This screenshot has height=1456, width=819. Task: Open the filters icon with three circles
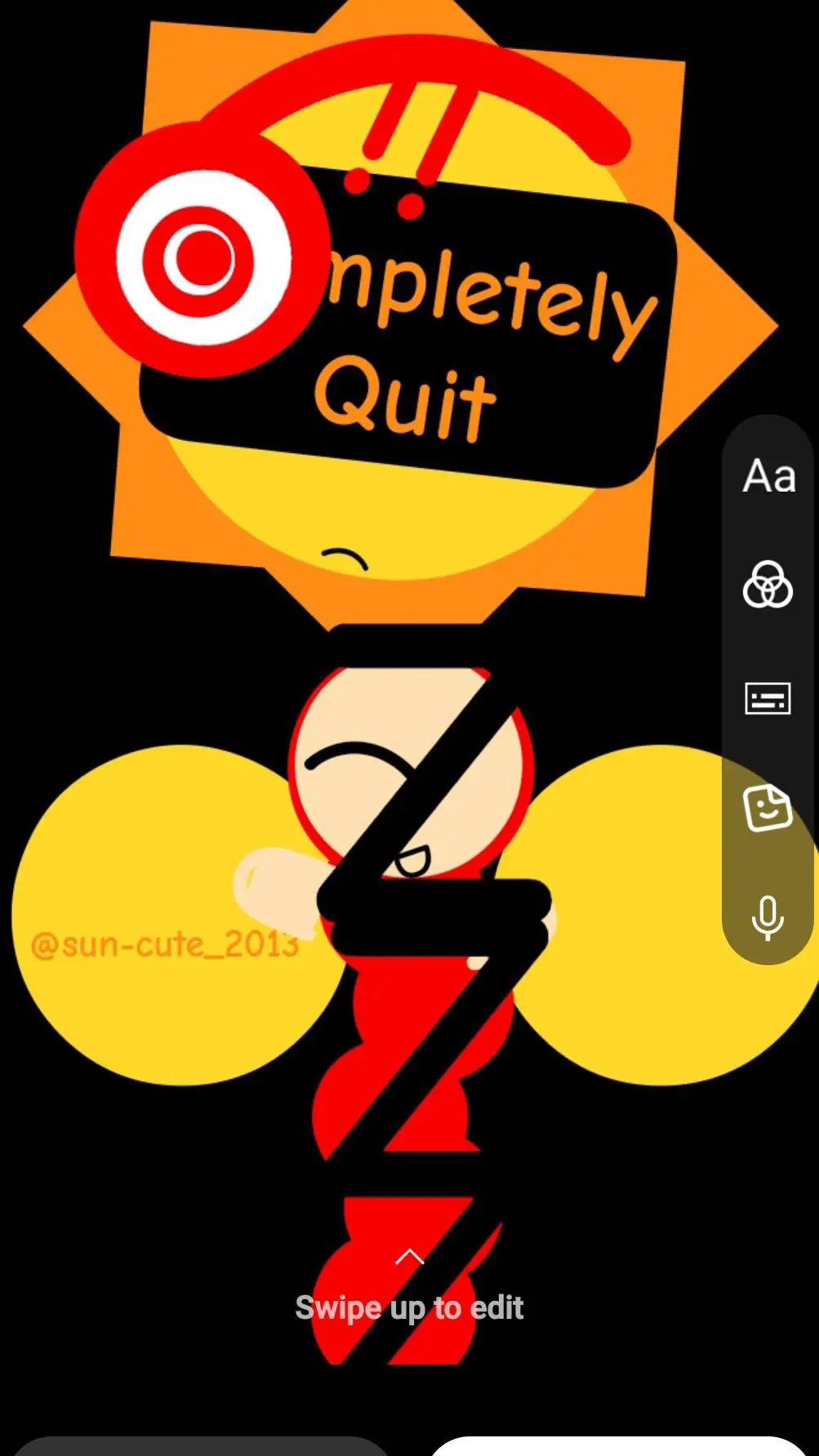click(x=768, y=585)
